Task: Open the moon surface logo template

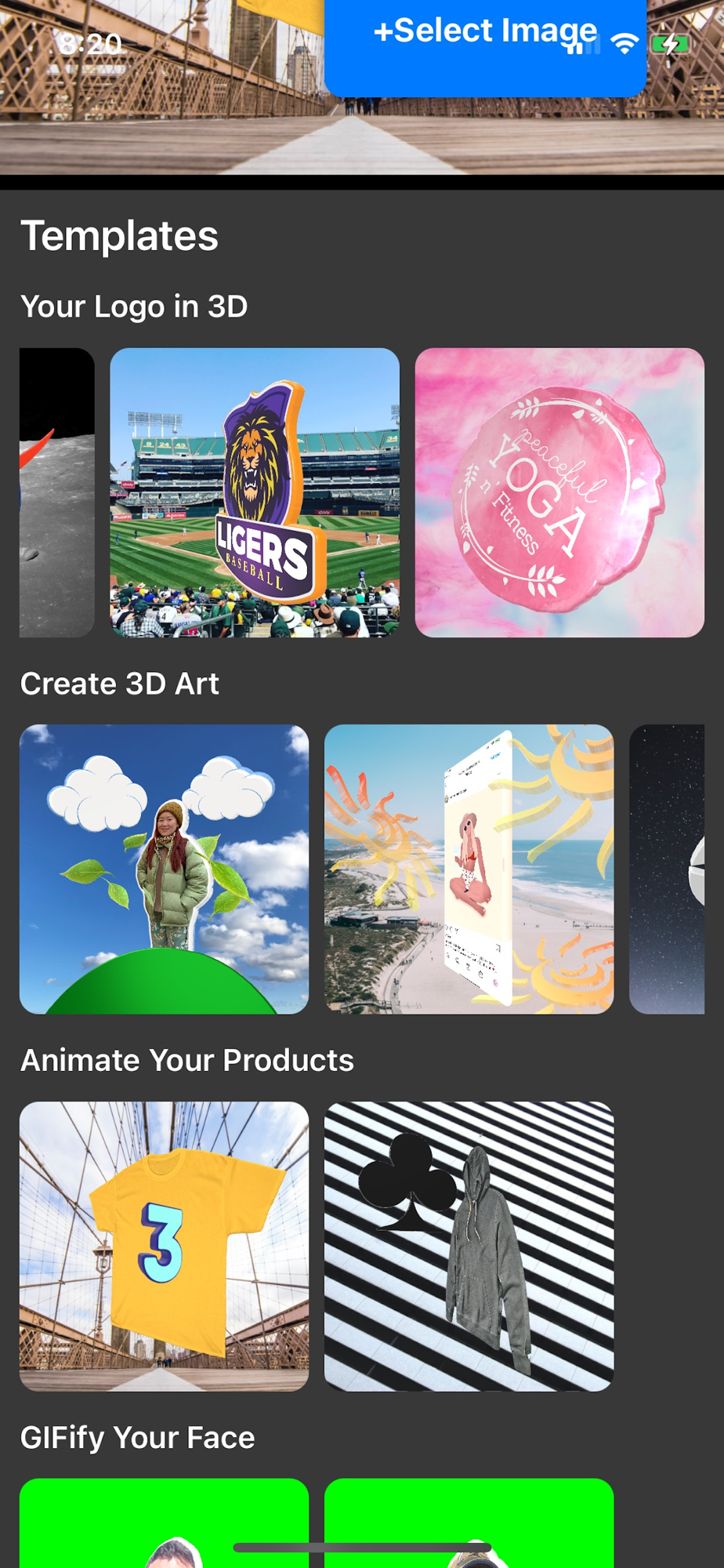Action: 57,492
